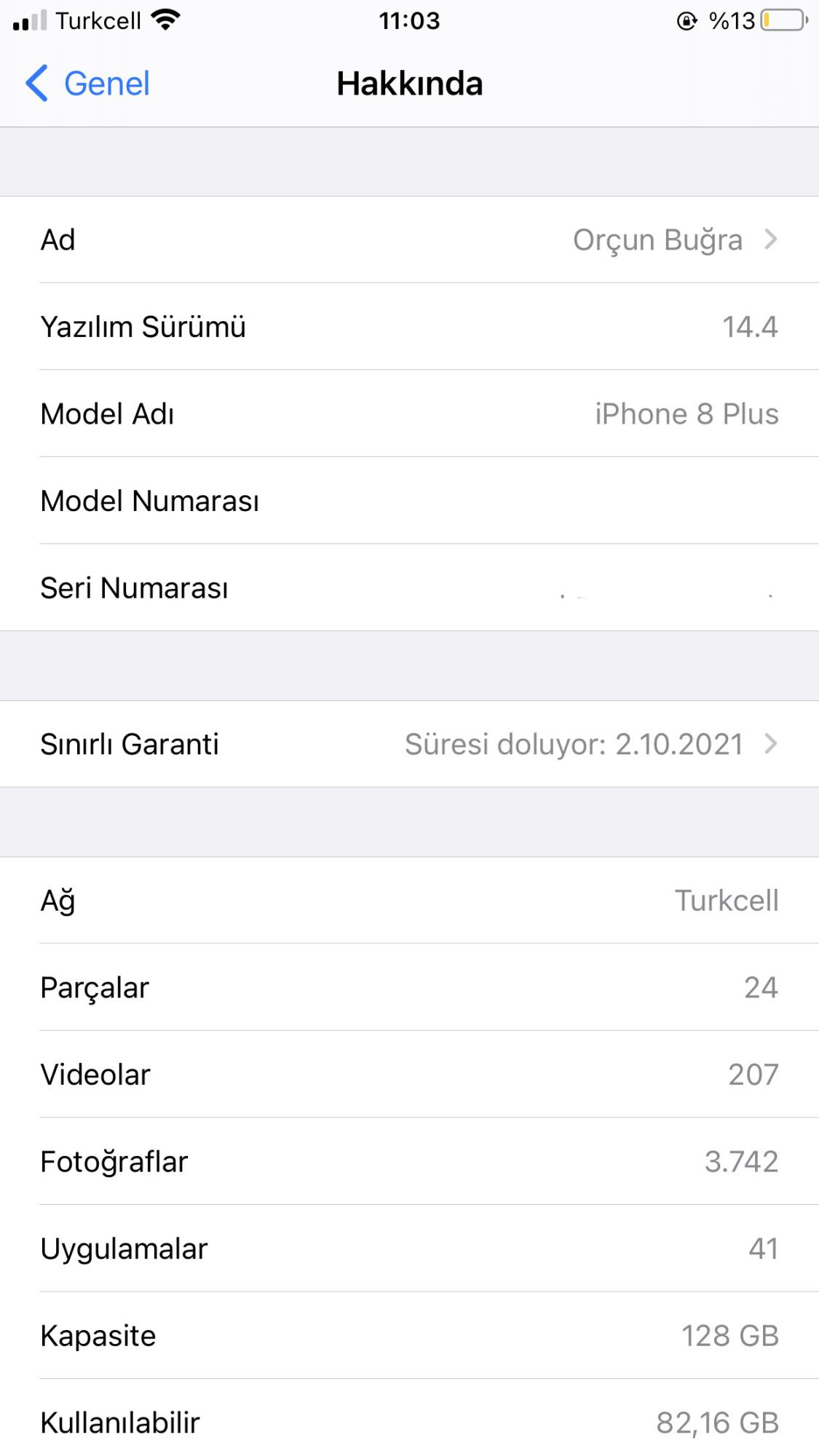Tap the Yazılım Sürümü row
The image size is (819, 1456).
point(409,327)
